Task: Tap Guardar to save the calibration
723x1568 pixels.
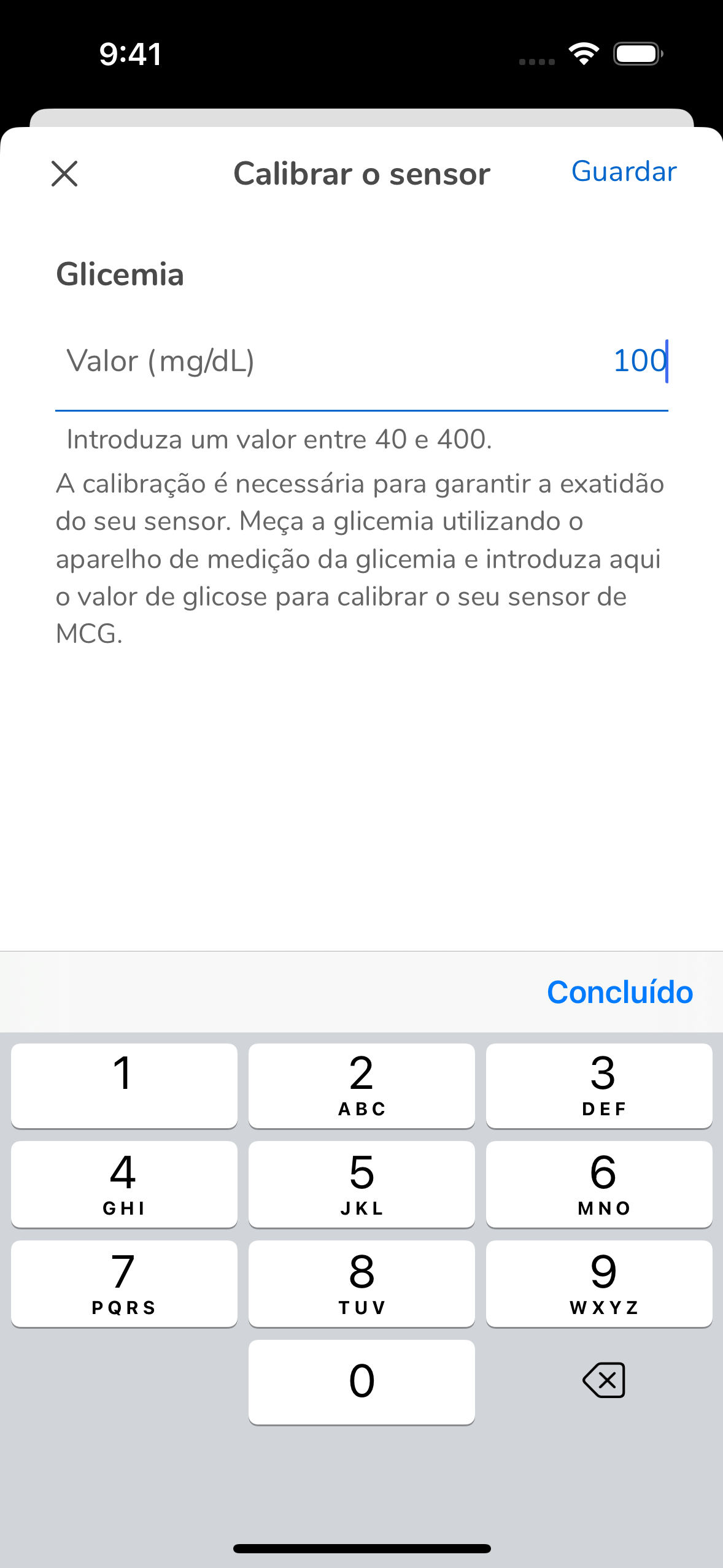Action: (x=624, y=172)
